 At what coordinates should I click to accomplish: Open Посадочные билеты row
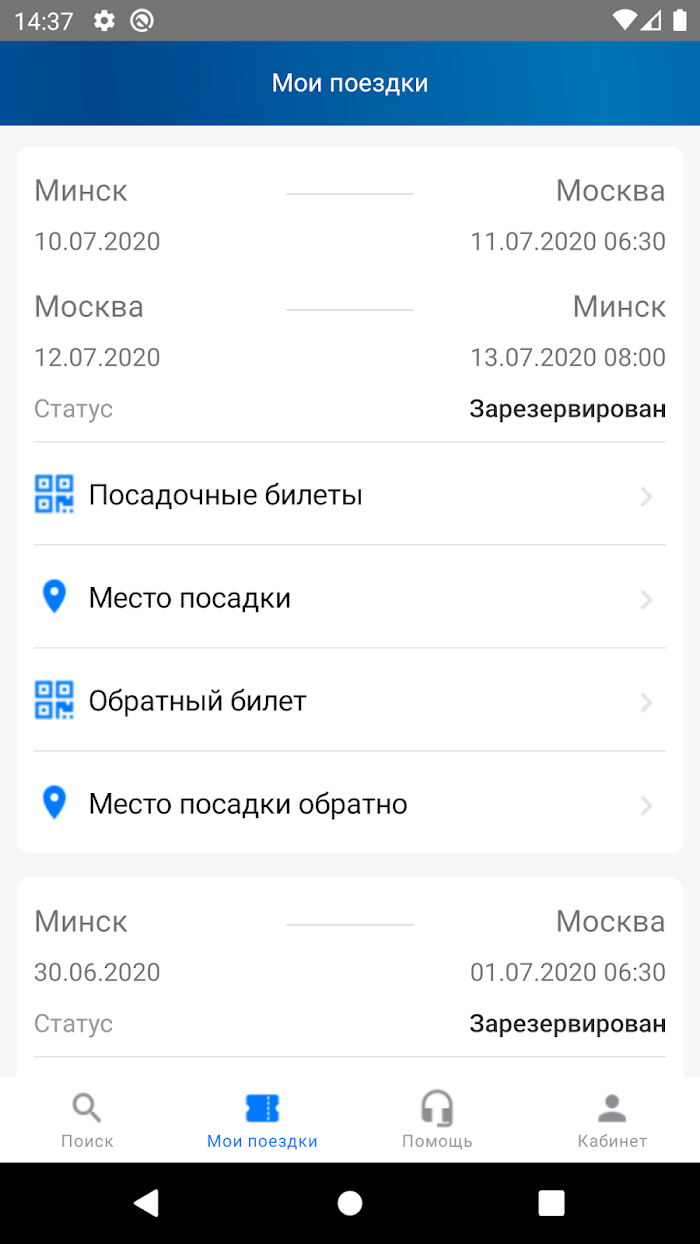click(350, 495)
